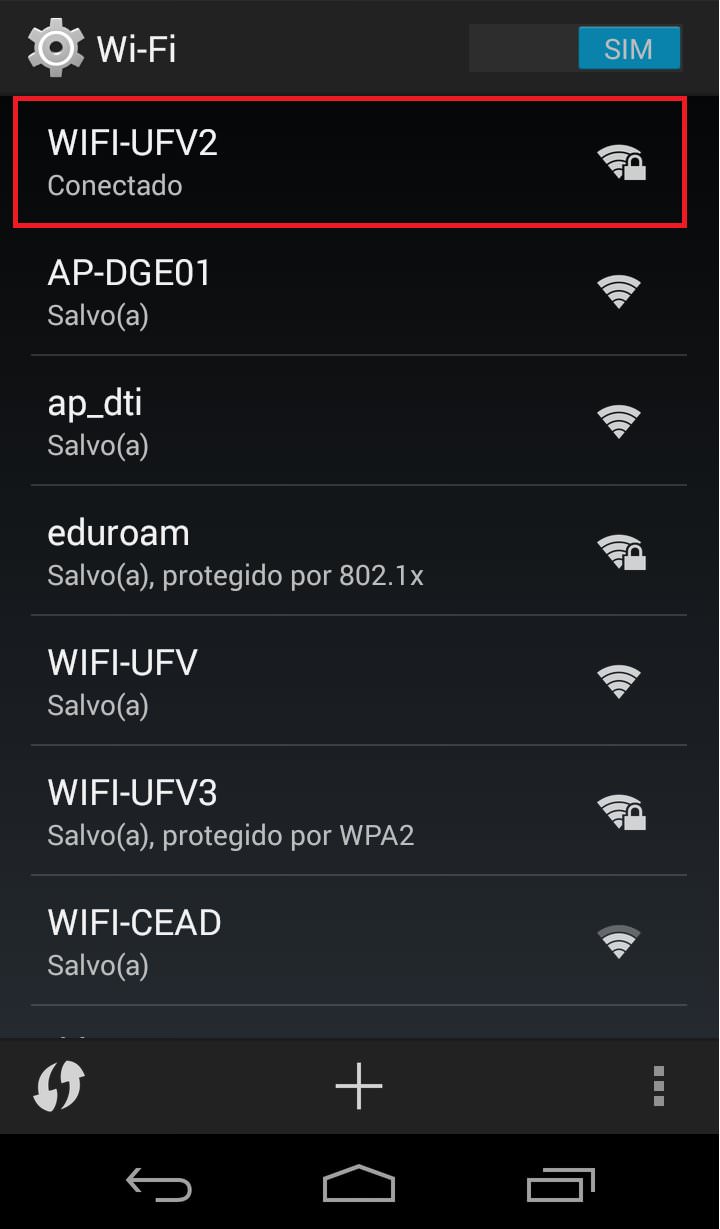Select the WIFI-UFV3 WPA2 network
Viewport: 720px width, 1229px height.
coord(359,811)
